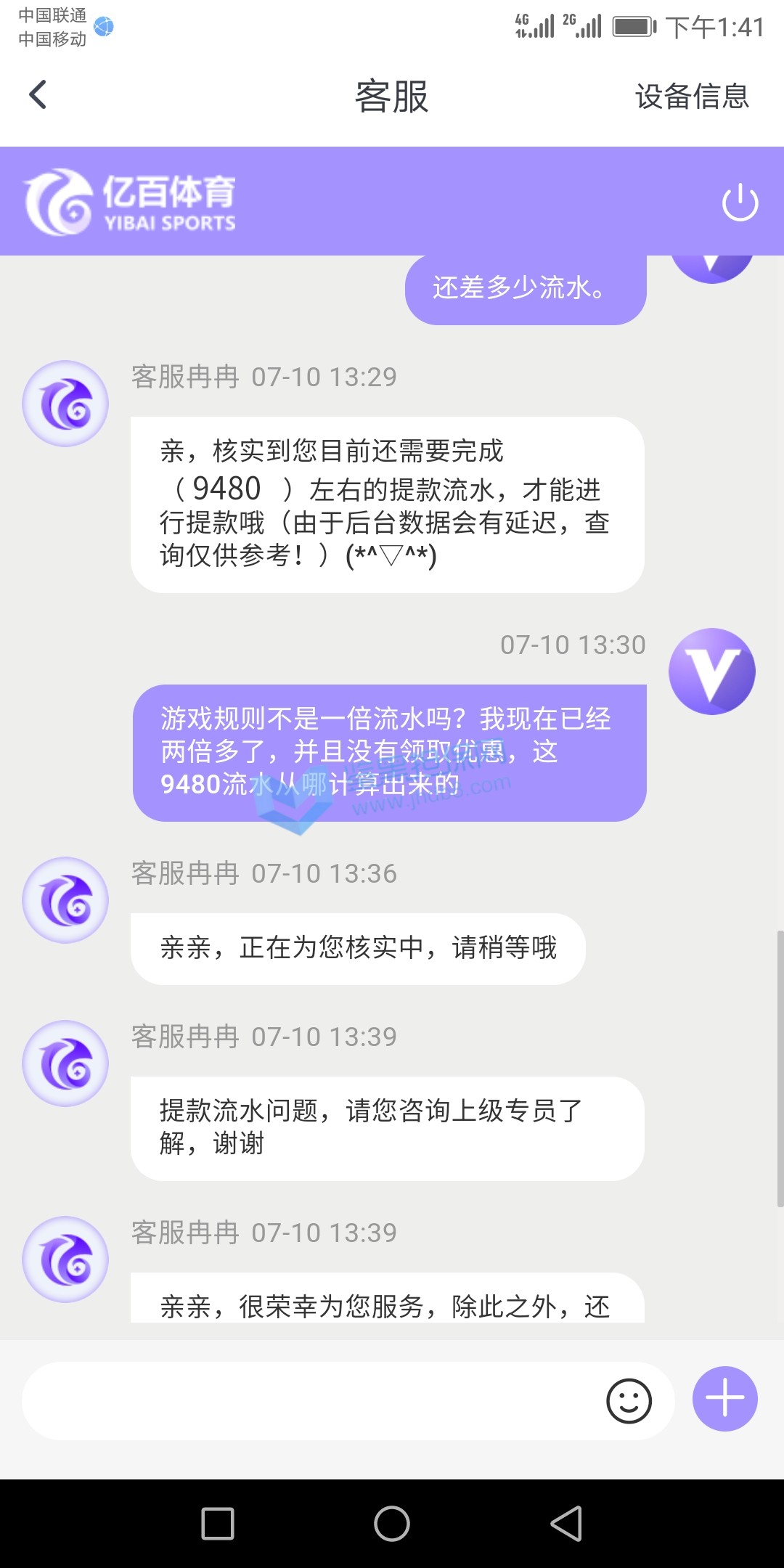Screen dimensions: 784x1568
Task: Go back using the top-left arrow
Action: click(x=38, y=95)
